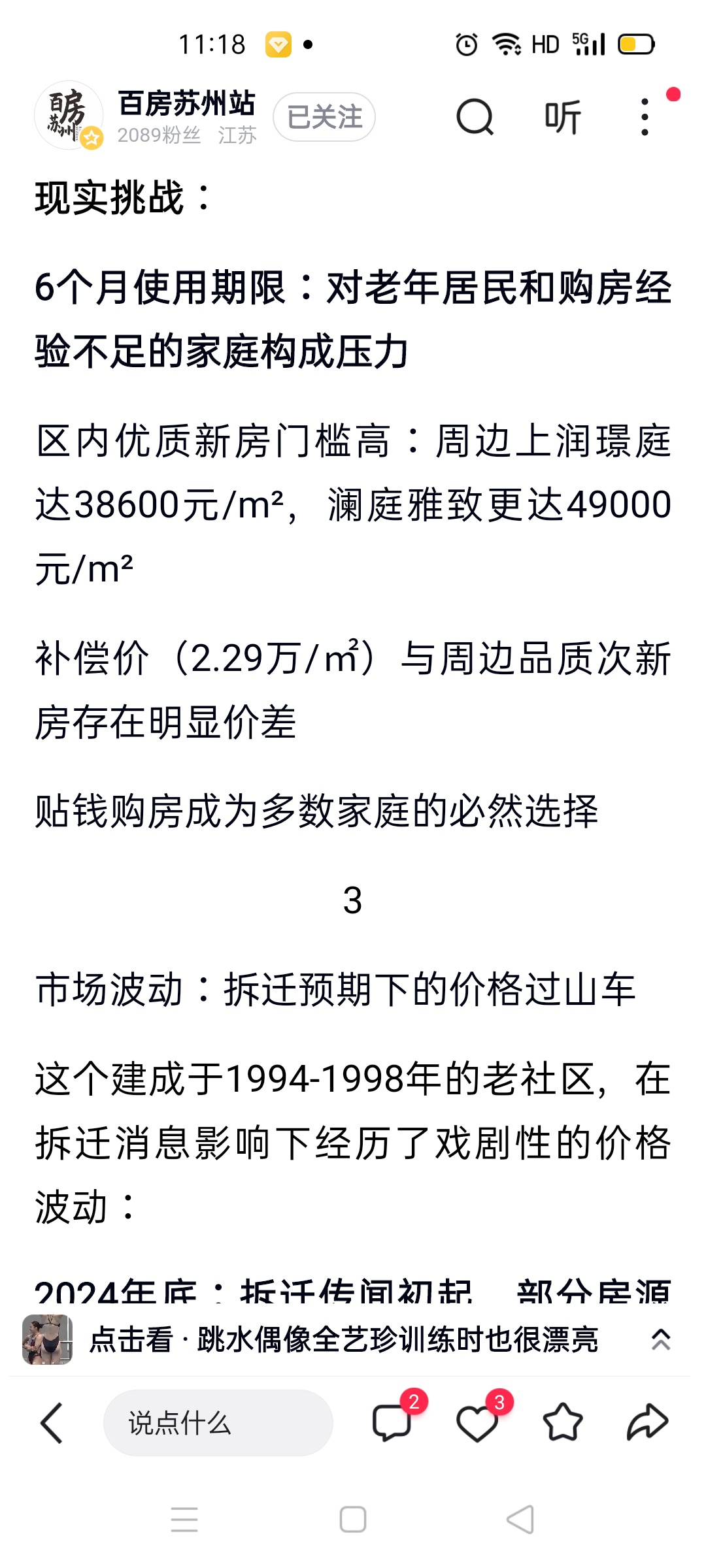Open the three-dot overflow menu
Image resolution: width=706 pixels, height=1568 pixels.
point(645,118)
